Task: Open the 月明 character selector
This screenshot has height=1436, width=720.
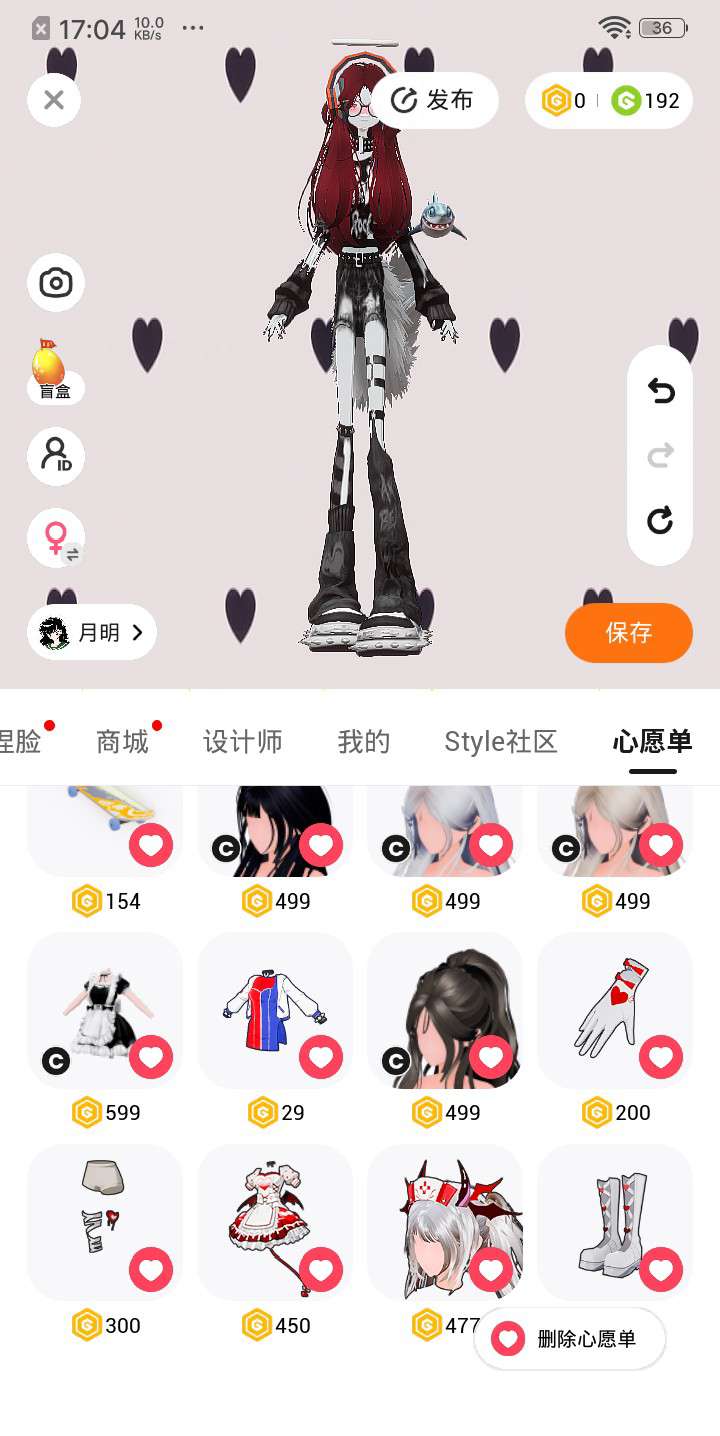Action: [92, 632]
